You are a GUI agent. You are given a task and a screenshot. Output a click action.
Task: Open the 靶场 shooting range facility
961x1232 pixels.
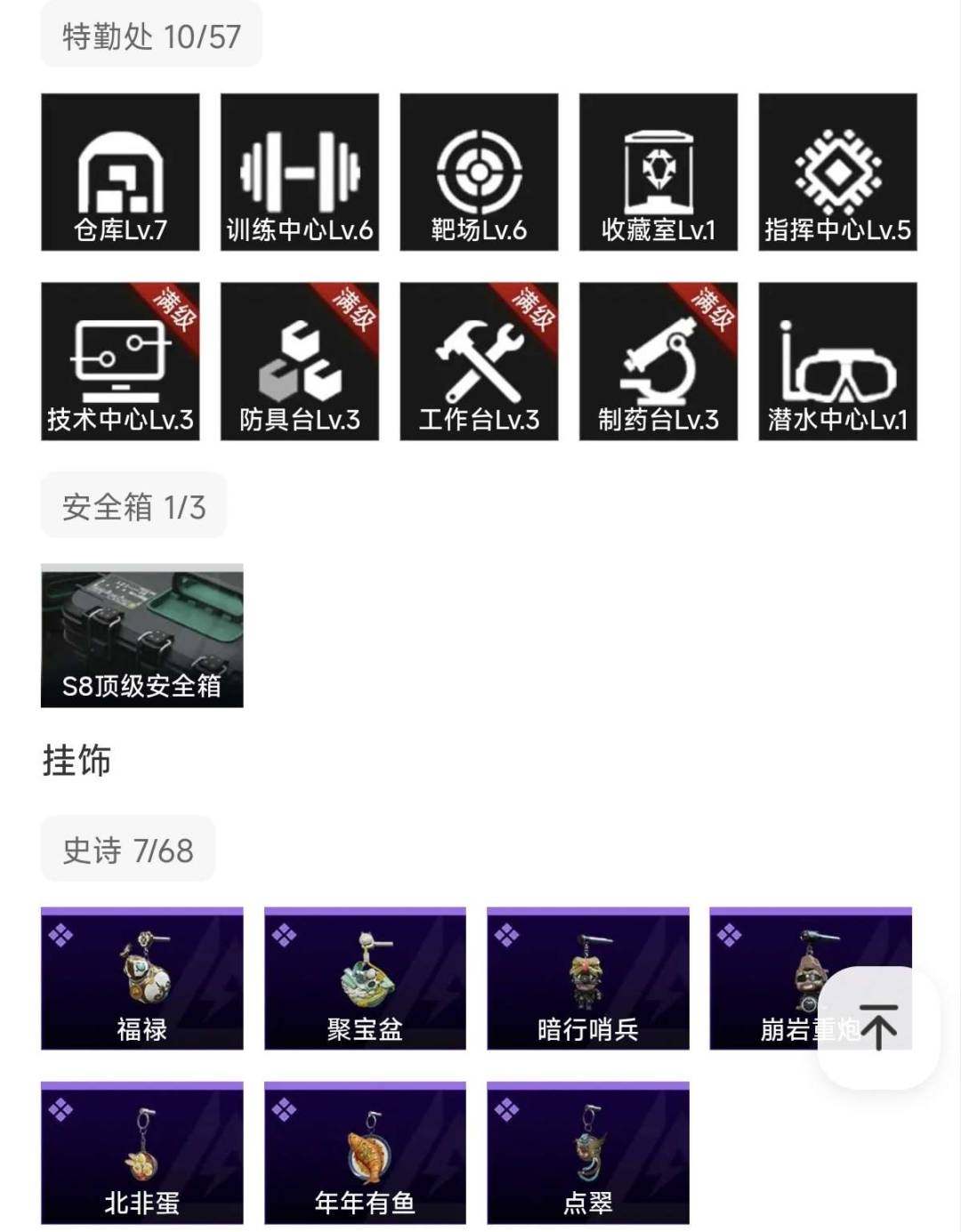pyautogui.click(x=480, y=169)
